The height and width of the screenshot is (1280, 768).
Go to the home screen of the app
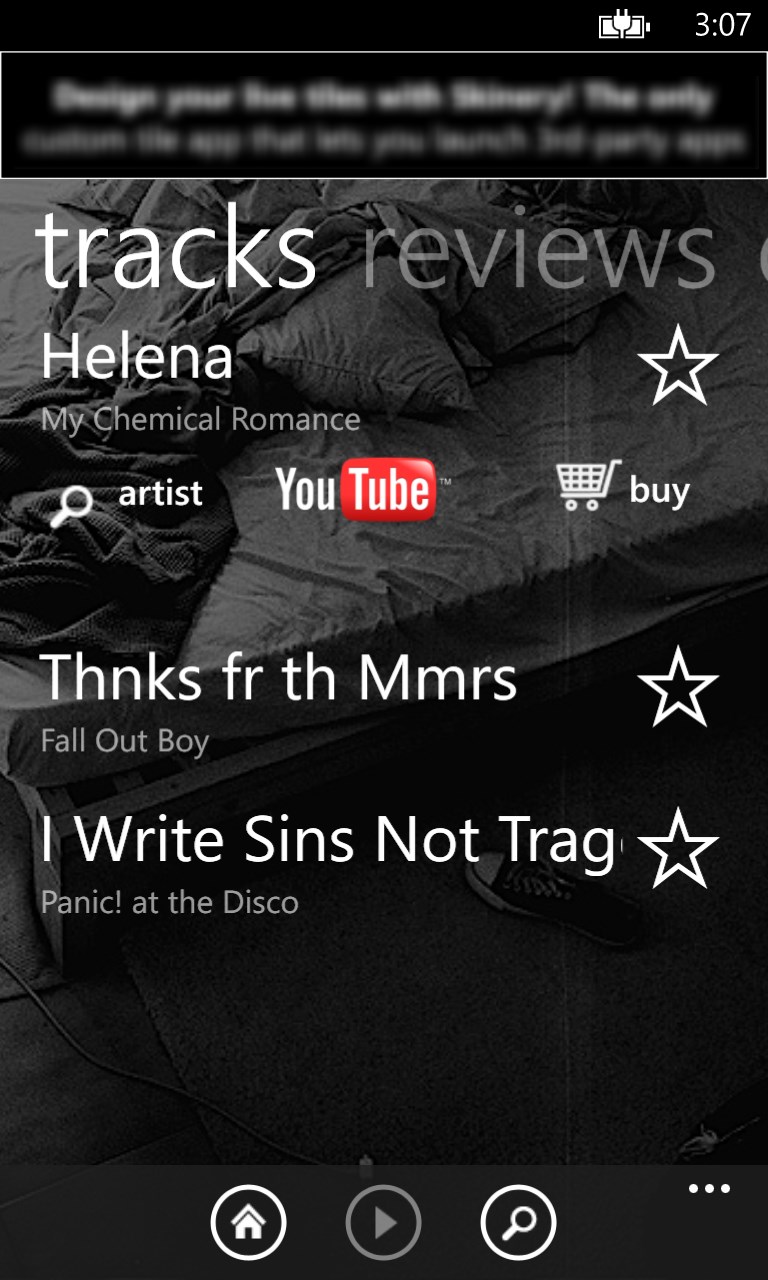[248, 1222]
